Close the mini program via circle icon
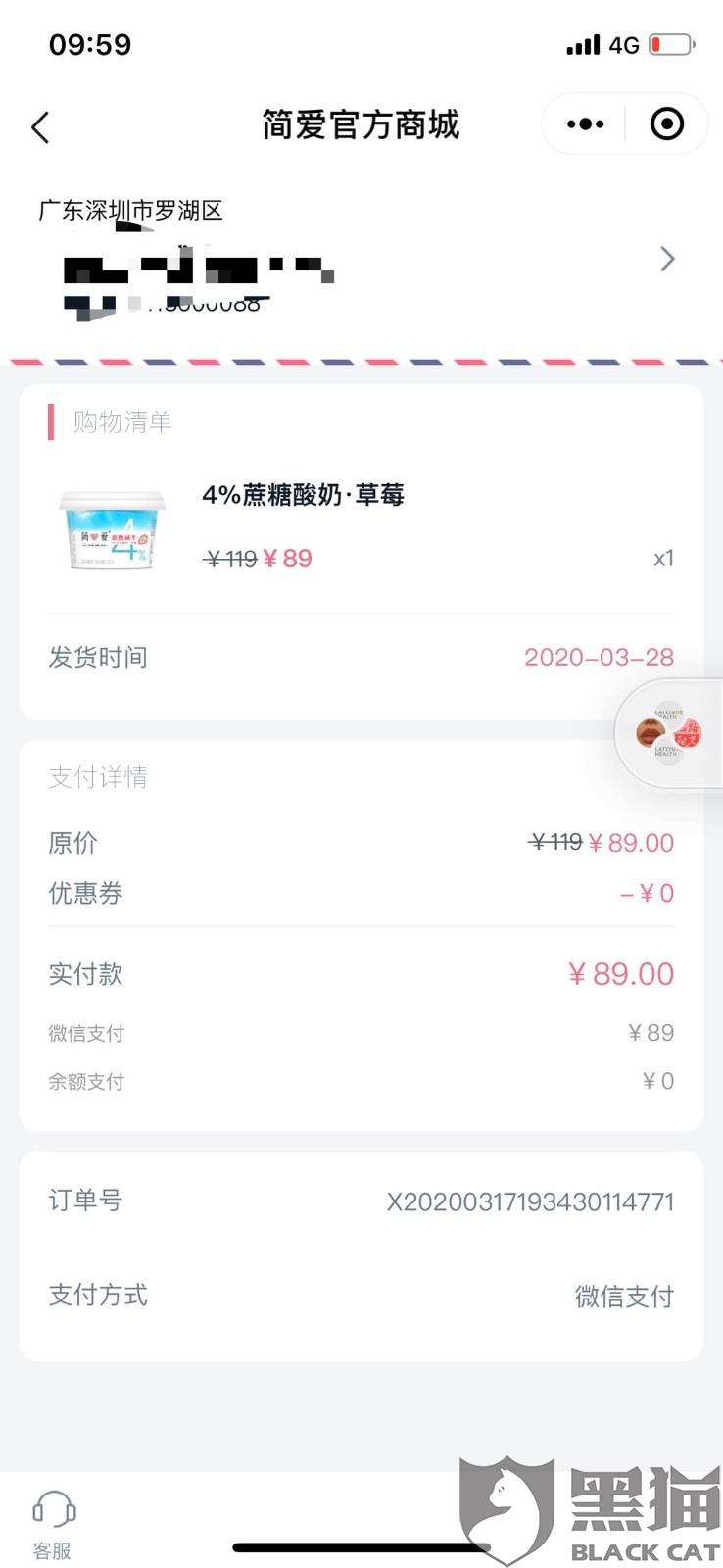 point(667,124)
